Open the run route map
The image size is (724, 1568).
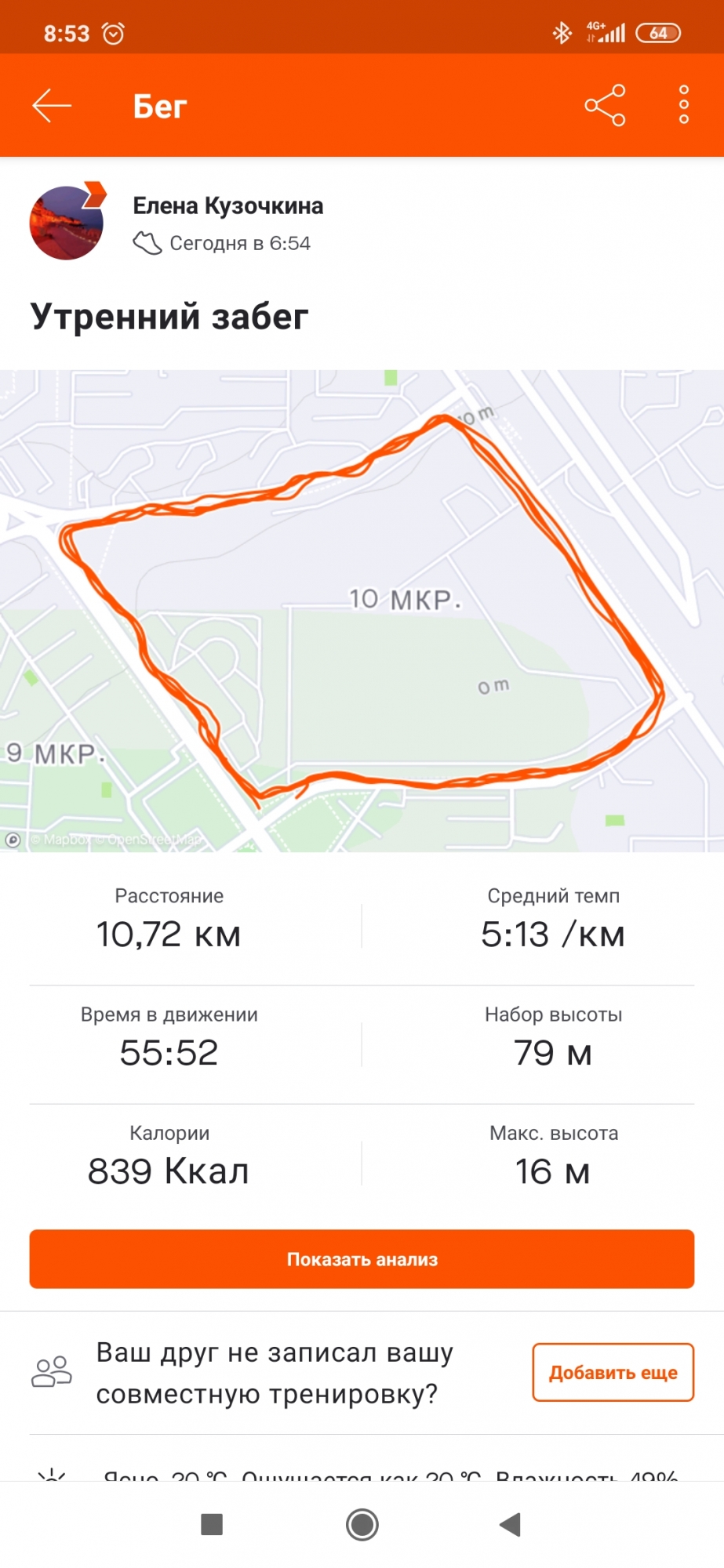click(x=362, y=610)
